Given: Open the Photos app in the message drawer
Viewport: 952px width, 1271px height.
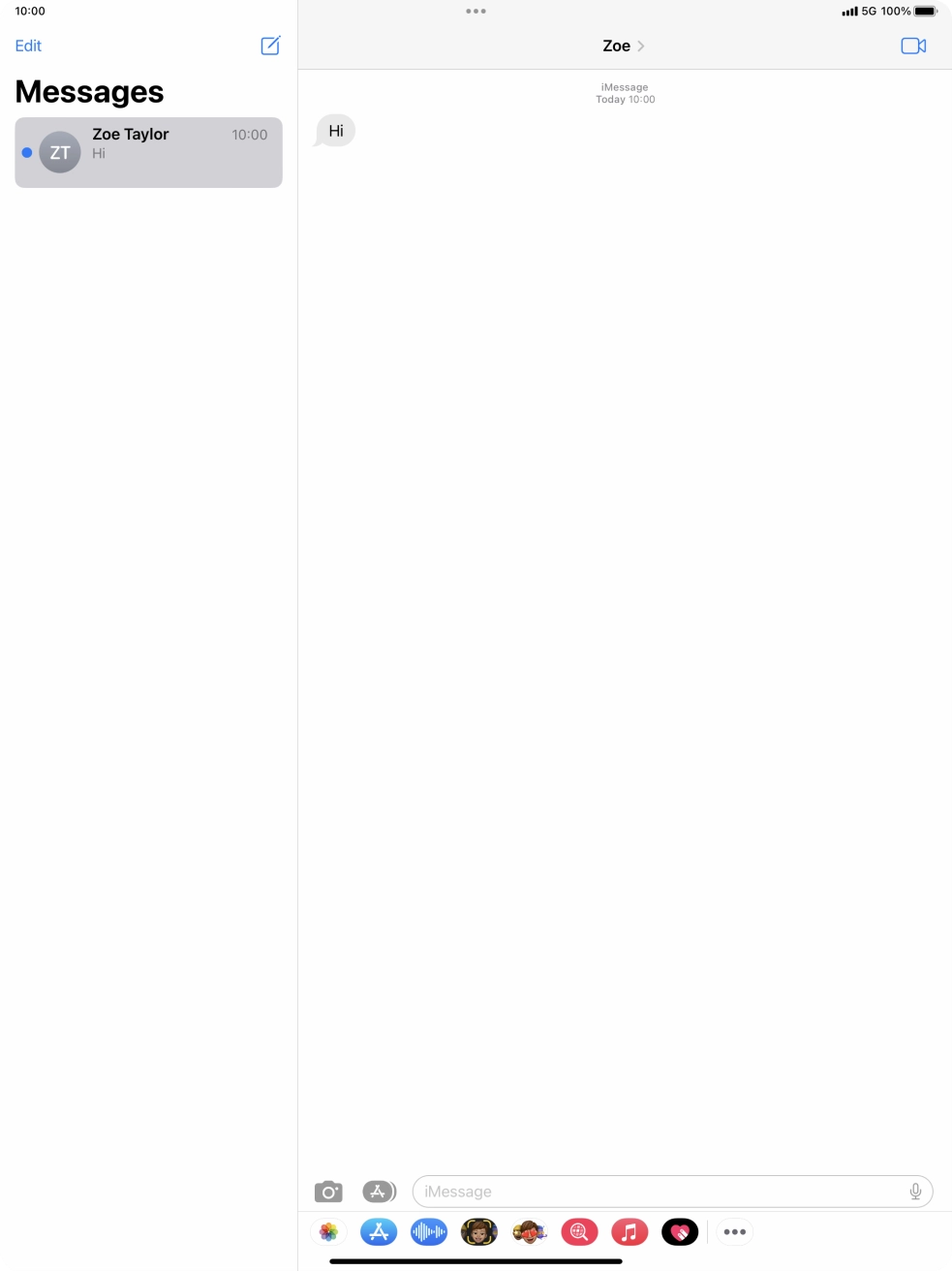Looking at the screenshot, I should click(329, 1231).
